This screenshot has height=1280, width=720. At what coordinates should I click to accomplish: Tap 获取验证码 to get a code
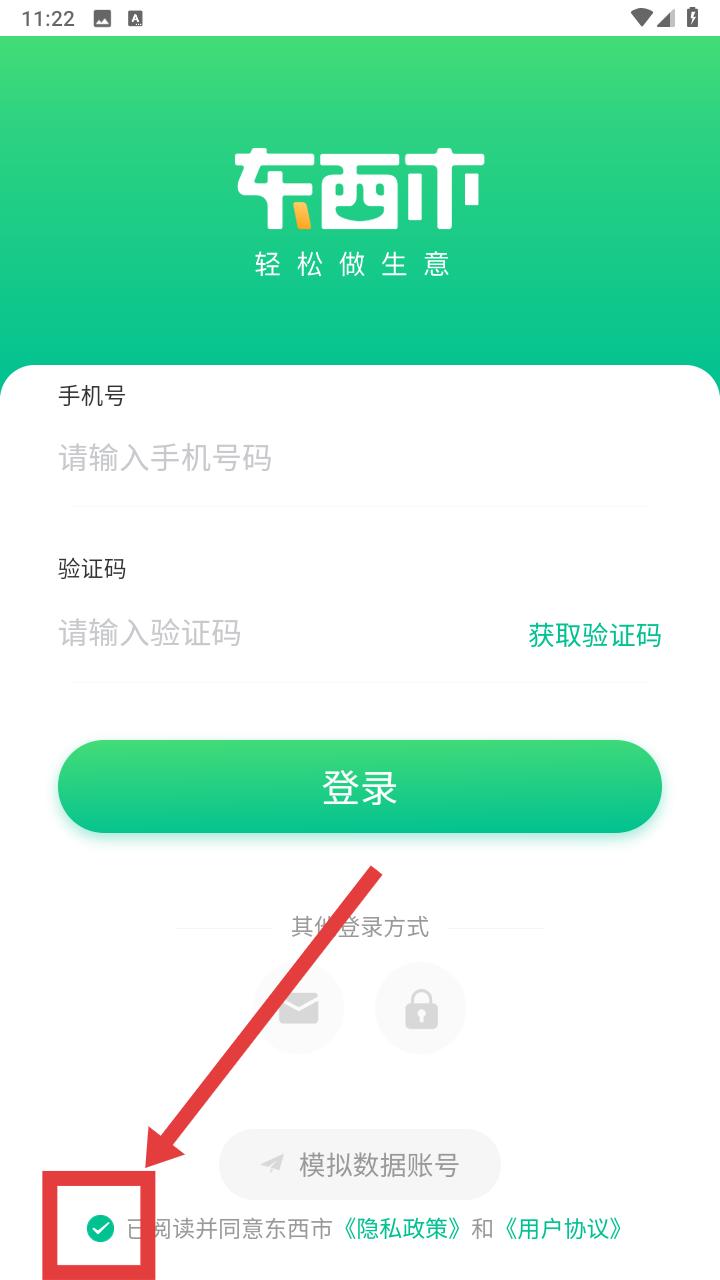click(x=595, y=635)
